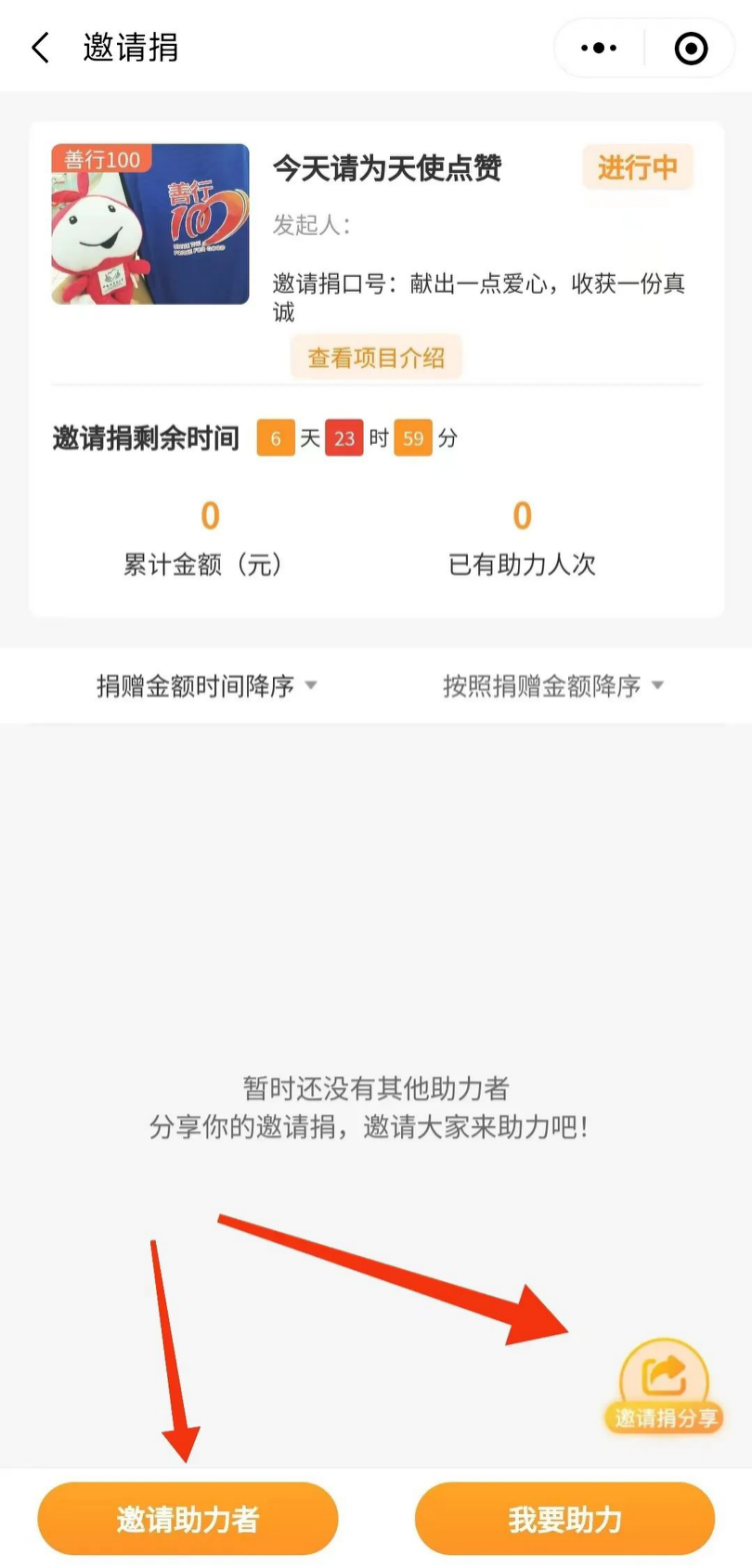Tap the floating 邀请捐分享 share button
The width and height of the screenshot is (752, 1568).
(x=664, y=1386)
